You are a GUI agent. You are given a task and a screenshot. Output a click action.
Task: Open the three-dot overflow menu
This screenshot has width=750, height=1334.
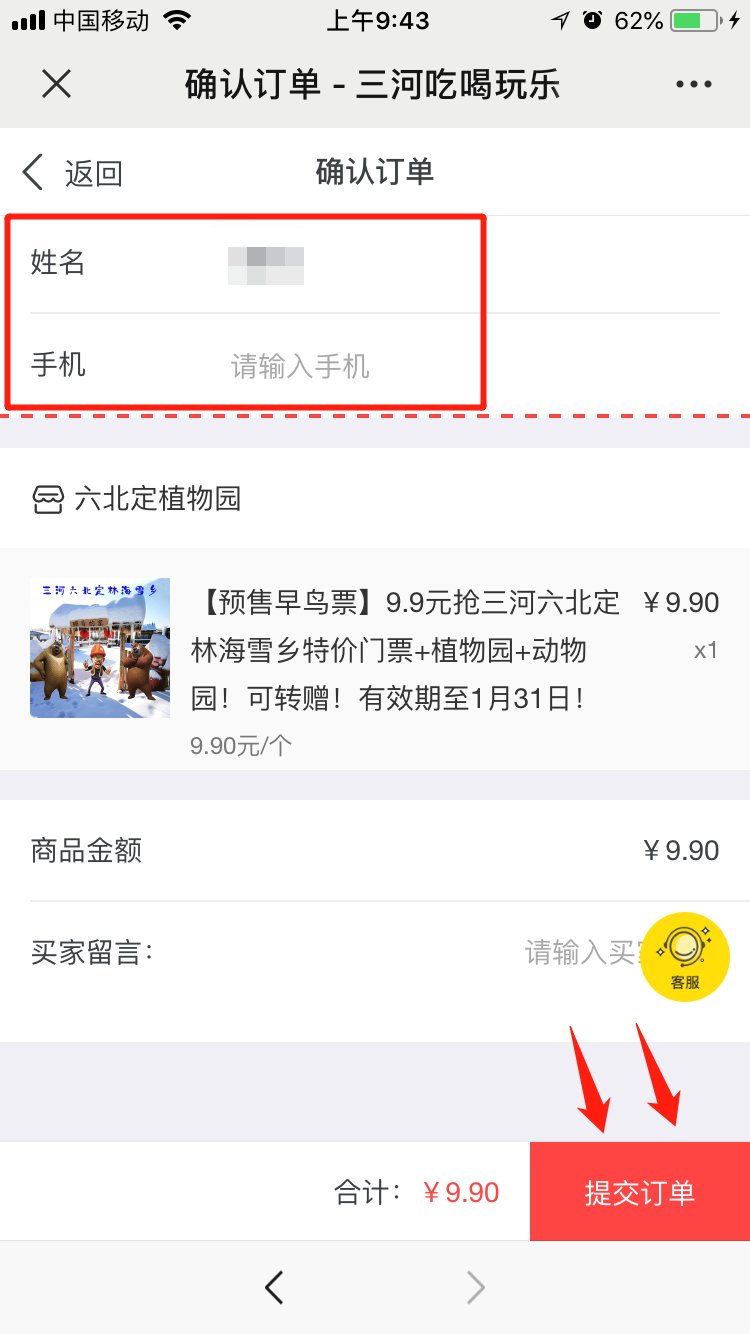pos(693,85)
